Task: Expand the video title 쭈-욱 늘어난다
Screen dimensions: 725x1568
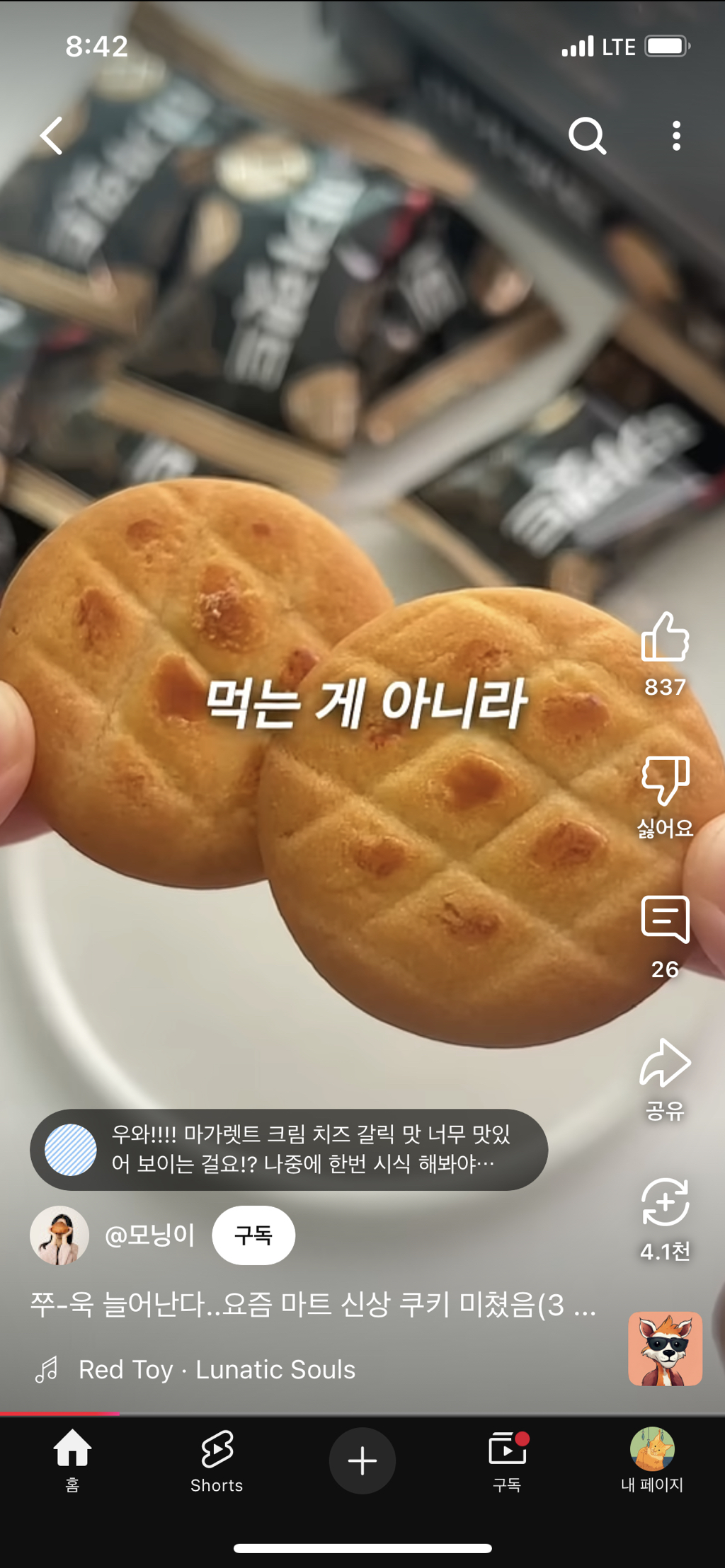Action: coord(312,1305)
